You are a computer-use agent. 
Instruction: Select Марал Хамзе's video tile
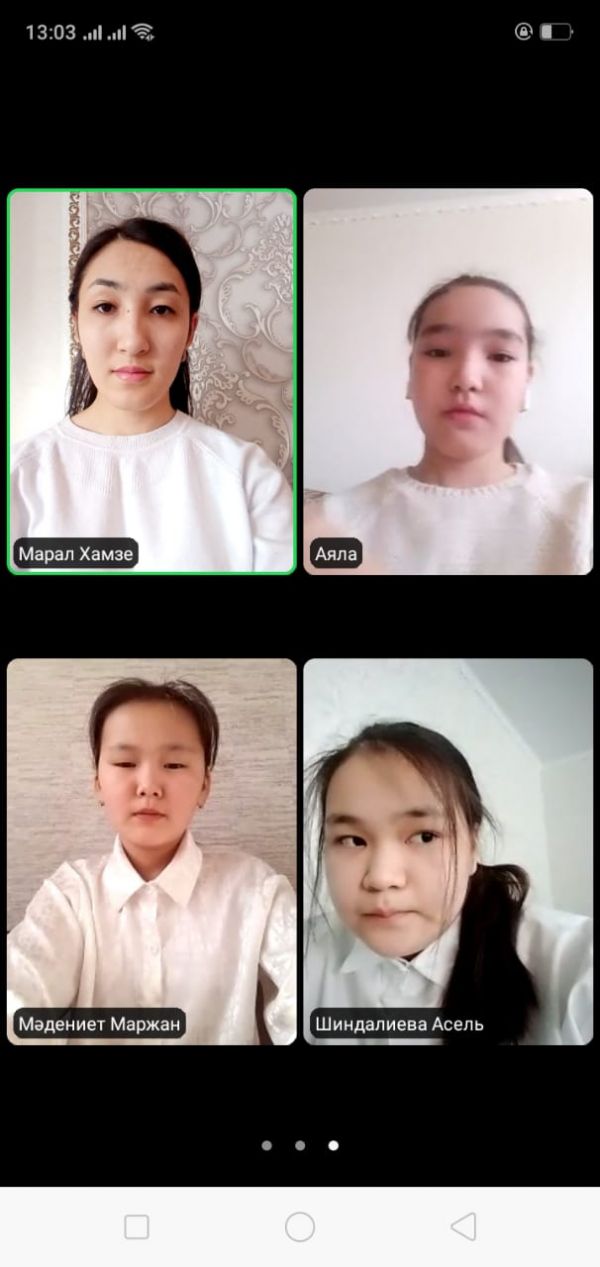[152, 381]
